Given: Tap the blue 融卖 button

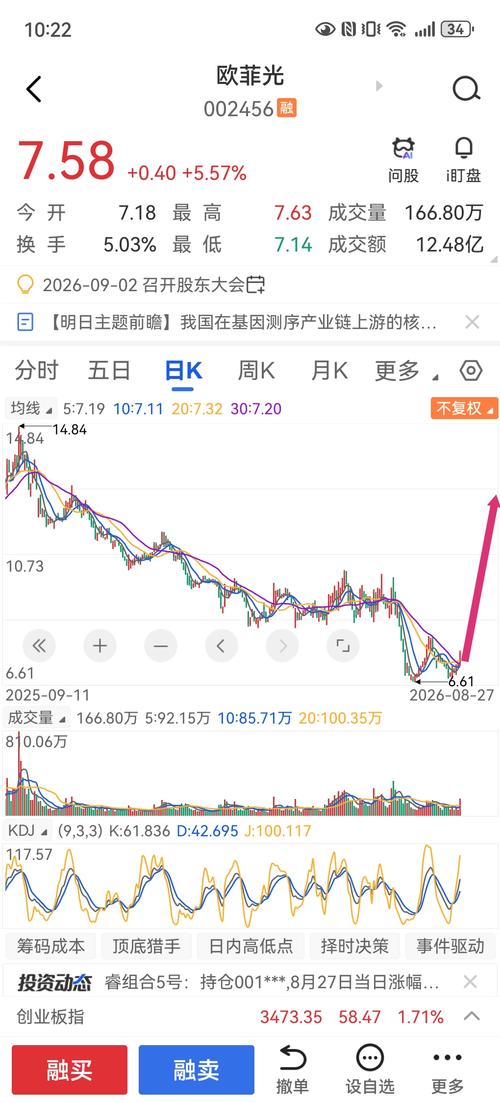Looking at the screenshot, I should pyautogui.click(x=196, y=1070).
